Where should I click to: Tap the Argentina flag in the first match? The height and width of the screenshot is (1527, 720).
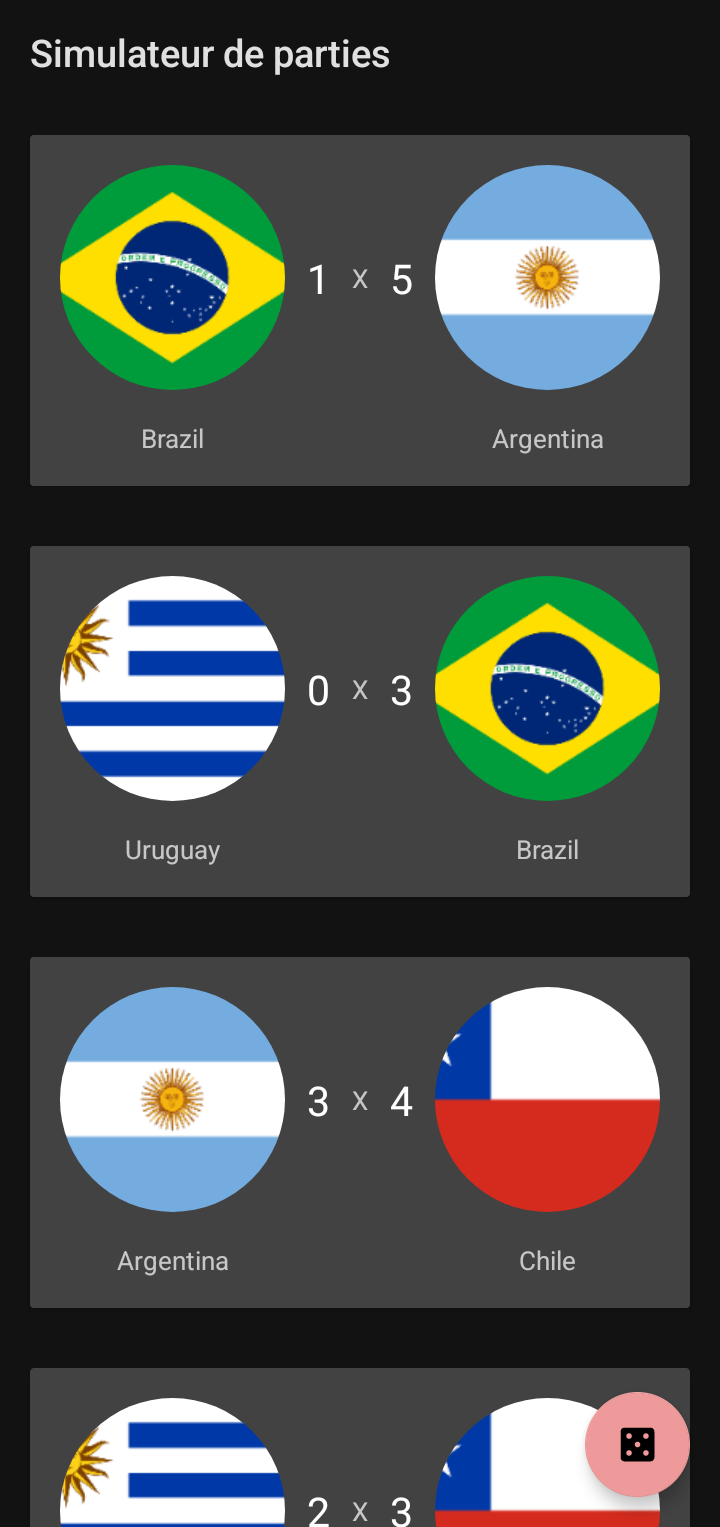point(547,278)
